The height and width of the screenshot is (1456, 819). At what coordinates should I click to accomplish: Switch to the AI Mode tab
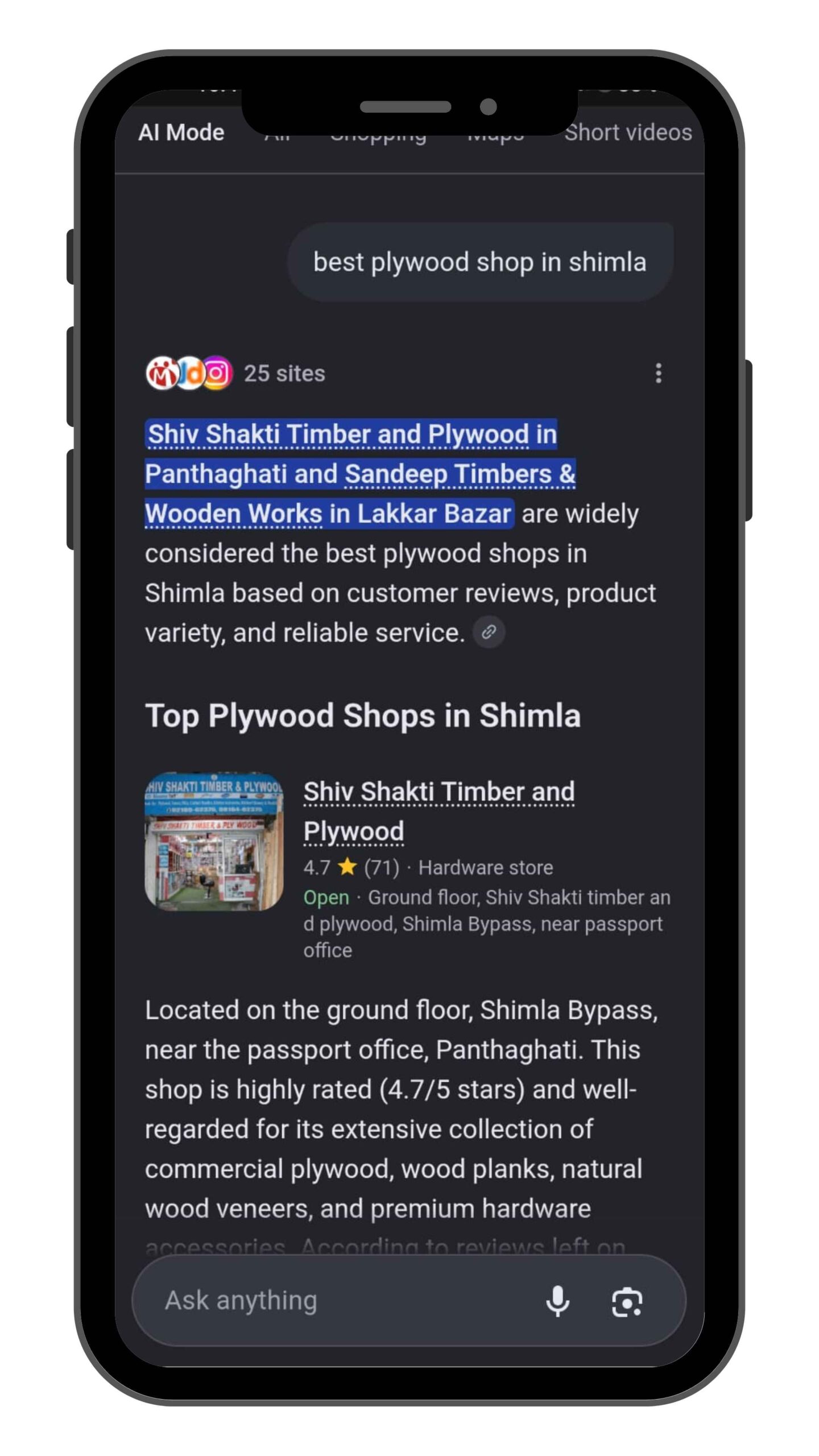181,133
